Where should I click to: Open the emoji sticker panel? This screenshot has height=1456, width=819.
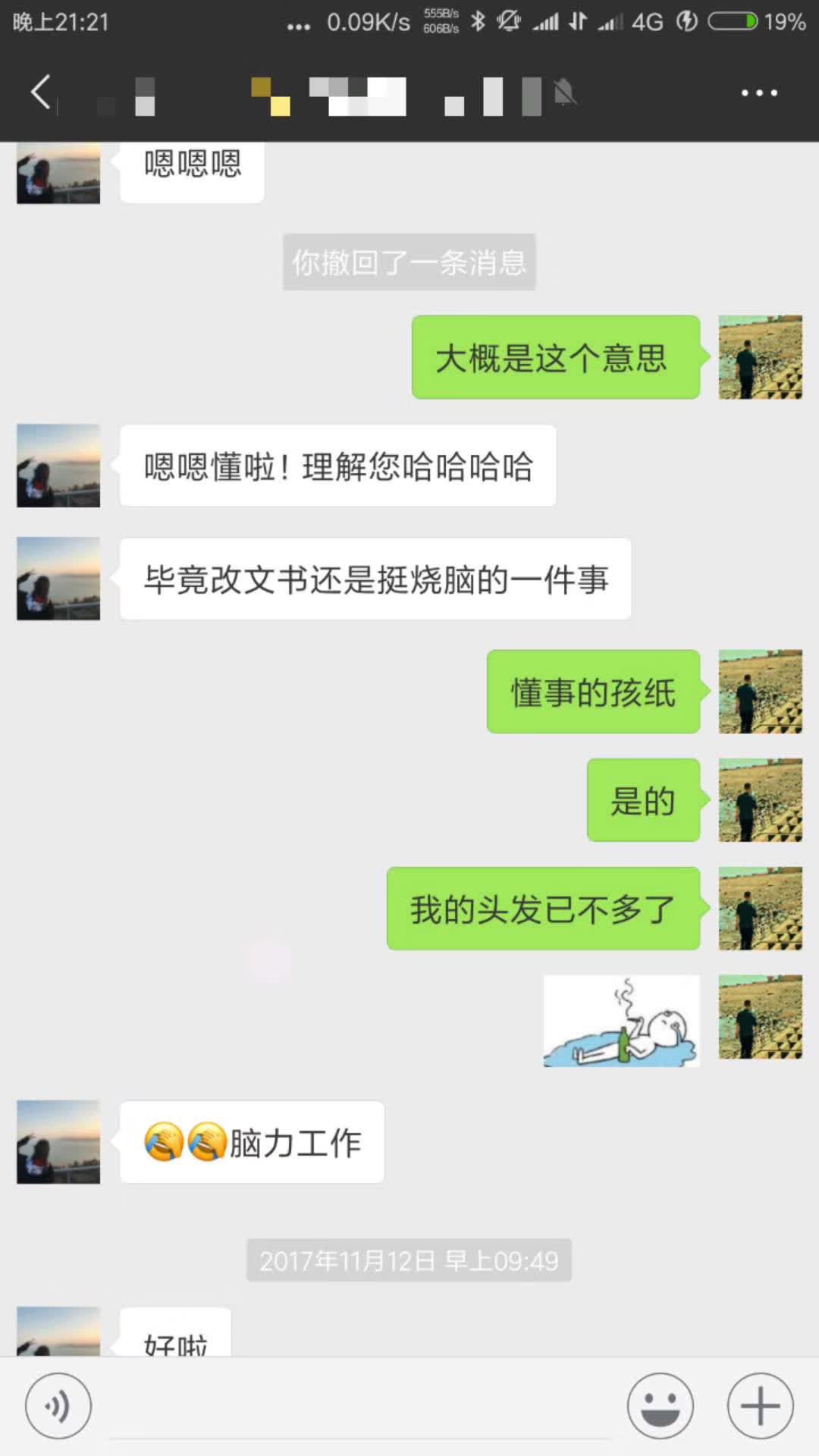(660, 1405)
